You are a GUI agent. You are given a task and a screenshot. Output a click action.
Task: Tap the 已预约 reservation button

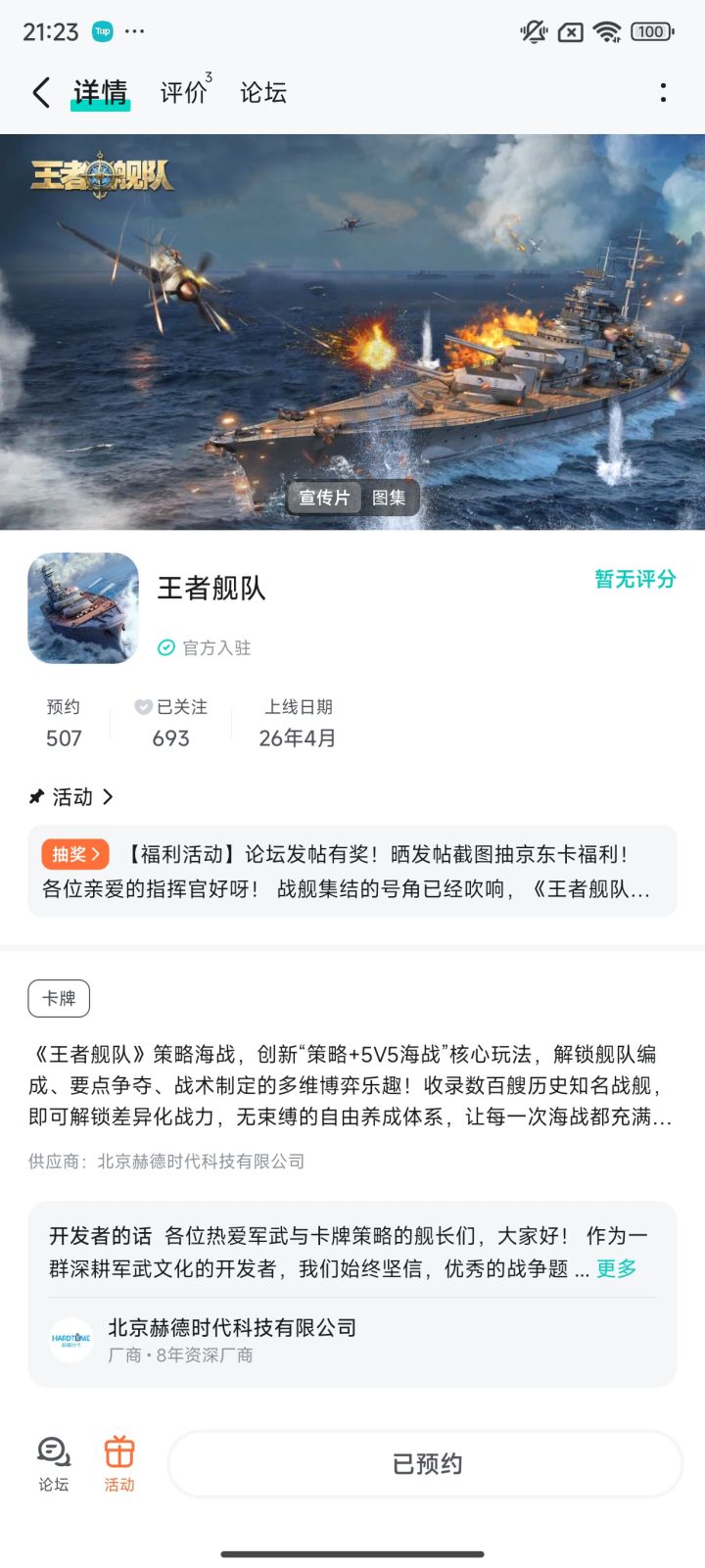426,1463
